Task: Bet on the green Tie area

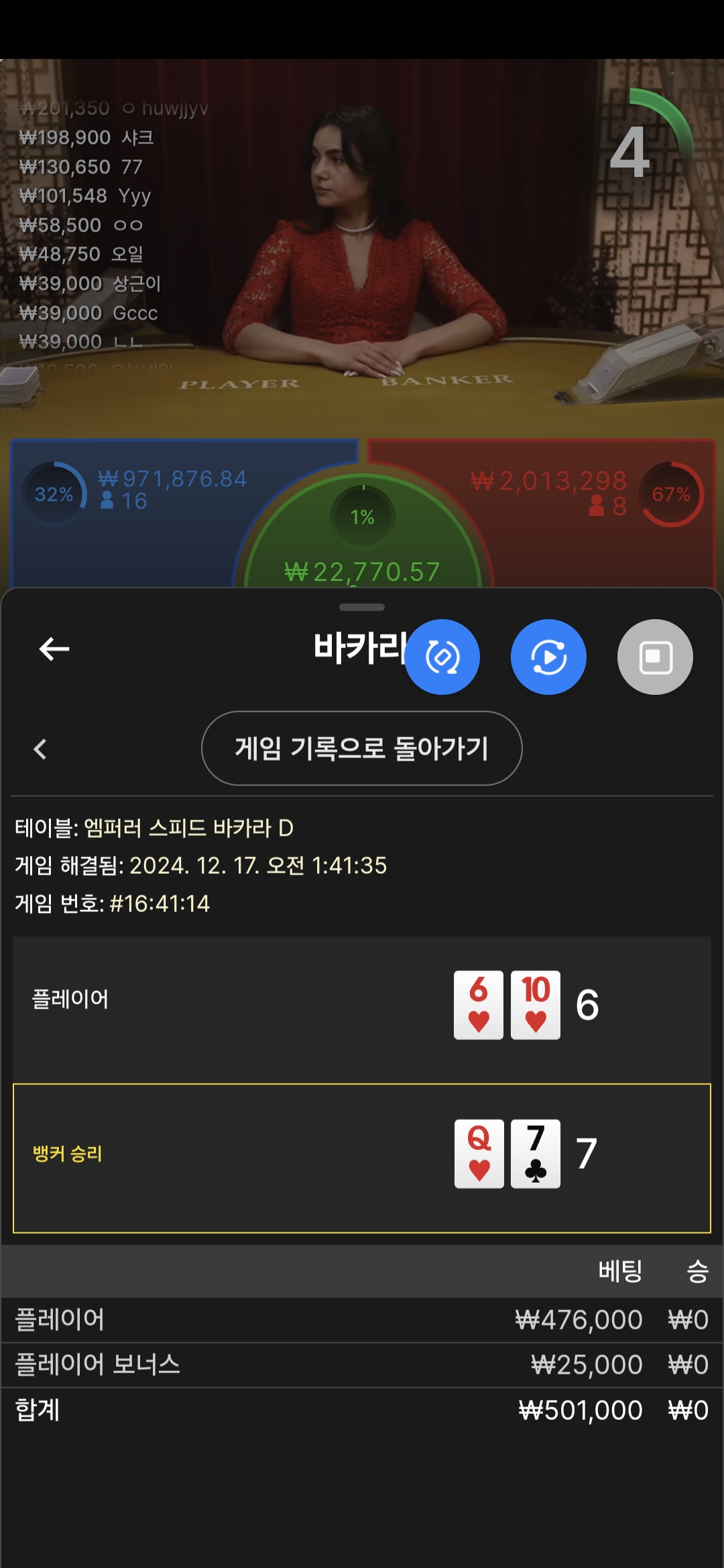Action: point(363,536)
